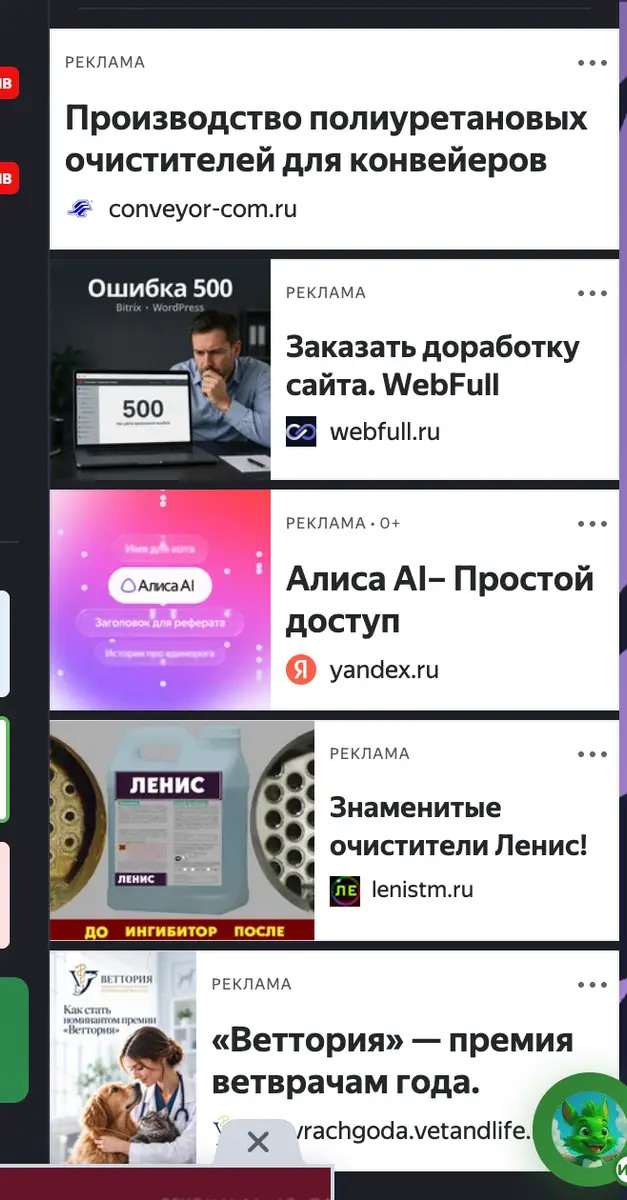Open options menu for Алиса AI ad
Image resolution: width=627 pixels, height=1200 pixels.
click(592, 524)
